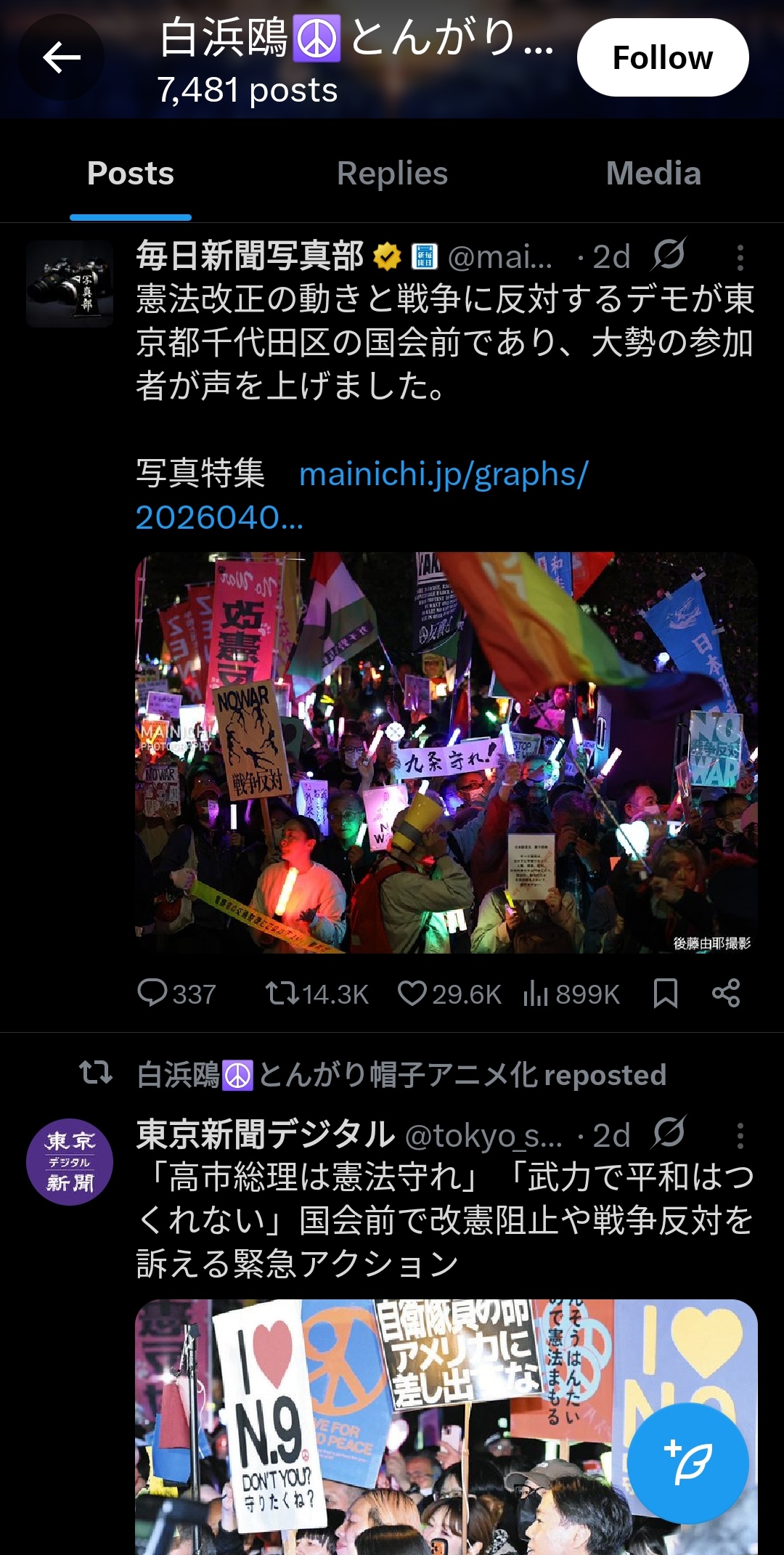The image size is (784, 1555).
Task: Compose a new post
Action: (x=687, y=1463)
